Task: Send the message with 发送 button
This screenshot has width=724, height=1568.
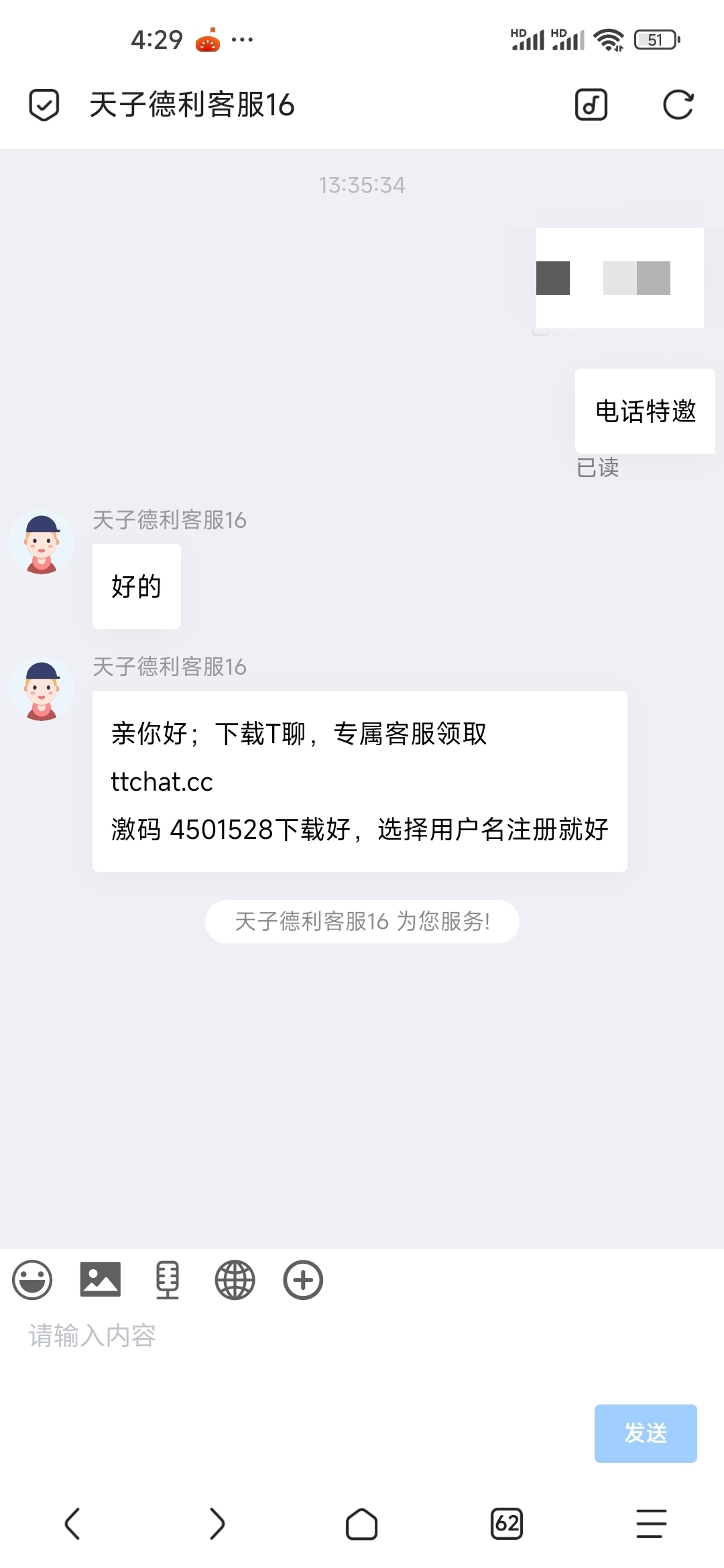Action: 645,1433
